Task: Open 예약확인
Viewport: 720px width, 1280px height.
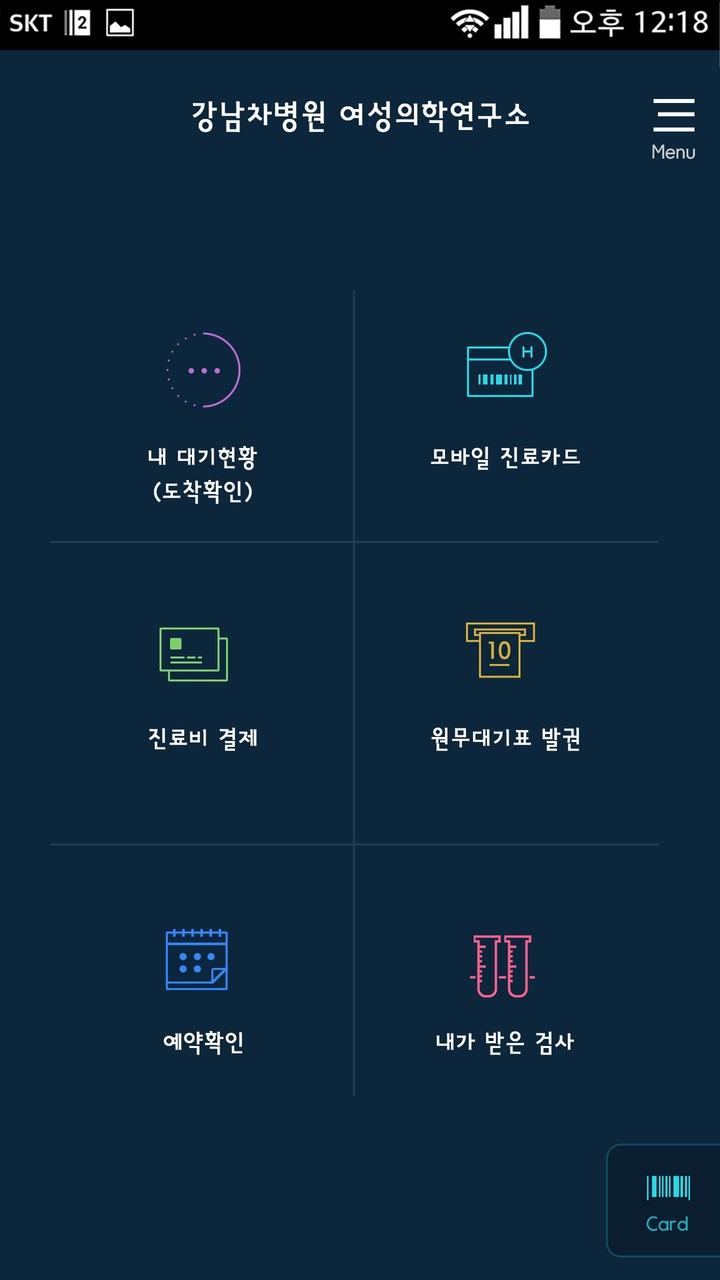Action: point(203,992)
